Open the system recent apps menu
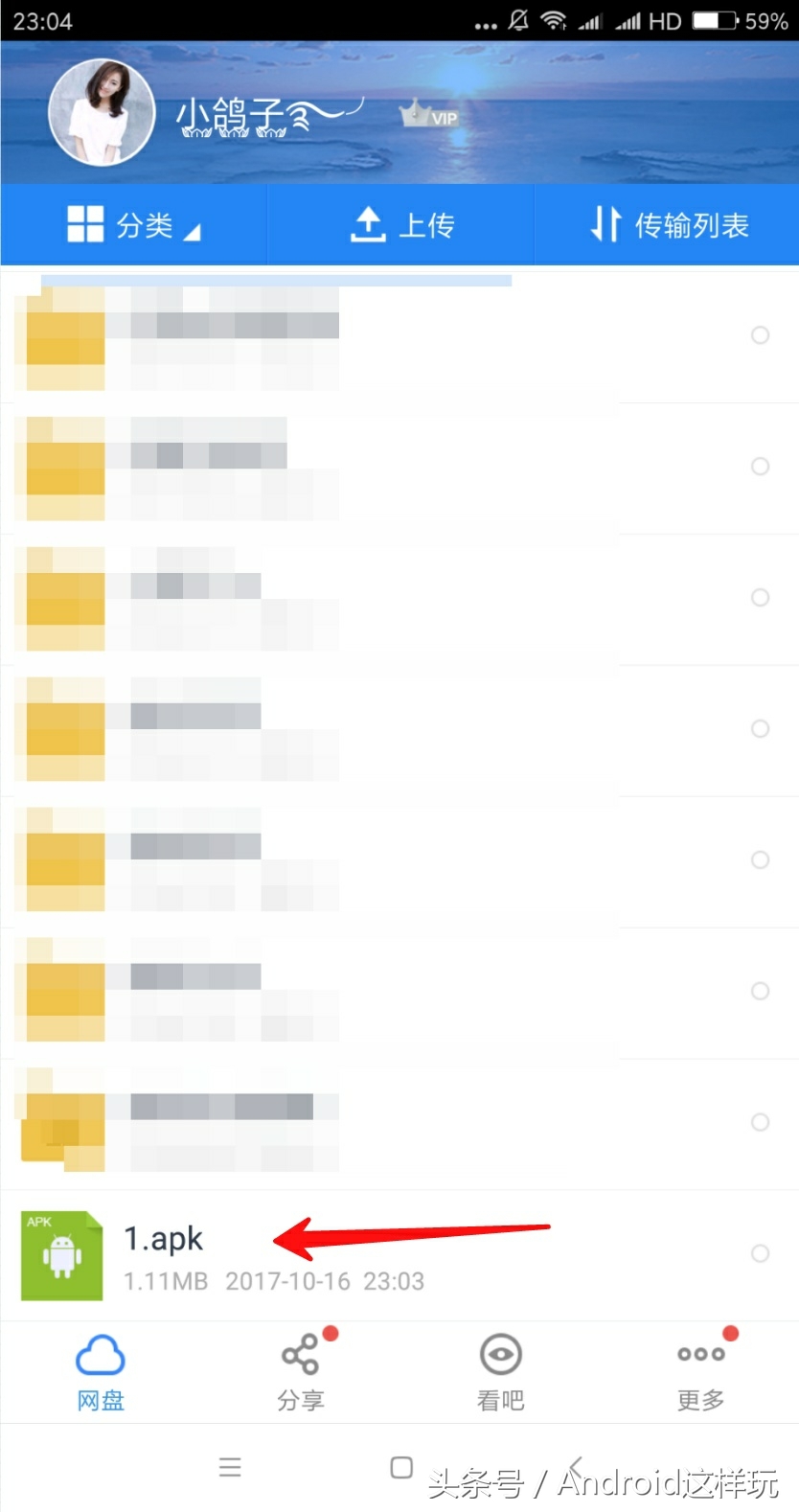This screenshot has height=1512, width=799. [230, 1467]
